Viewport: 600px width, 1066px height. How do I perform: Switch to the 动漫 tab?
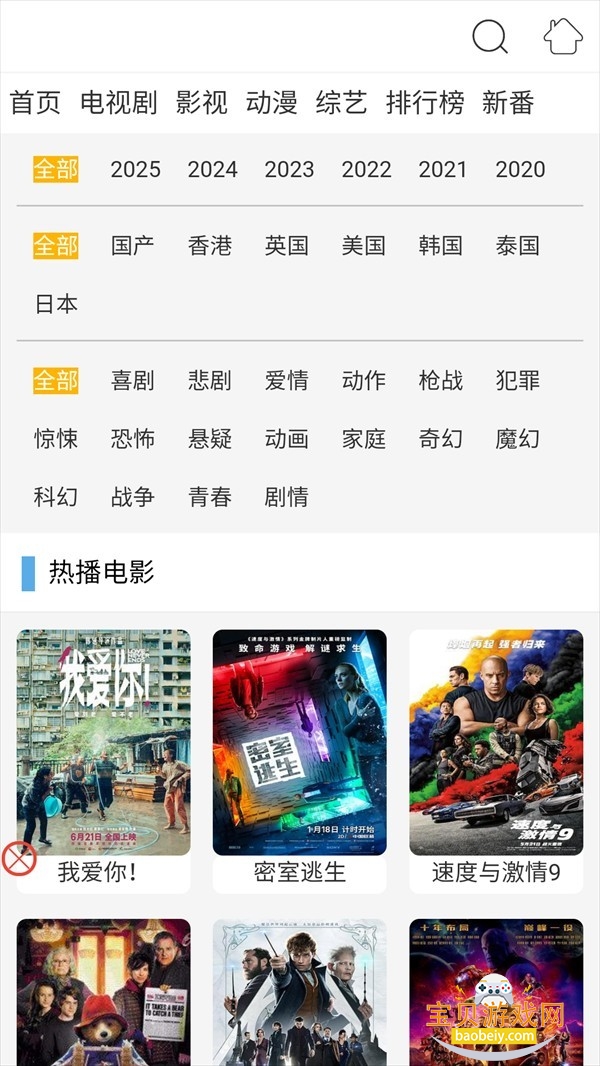272,102
